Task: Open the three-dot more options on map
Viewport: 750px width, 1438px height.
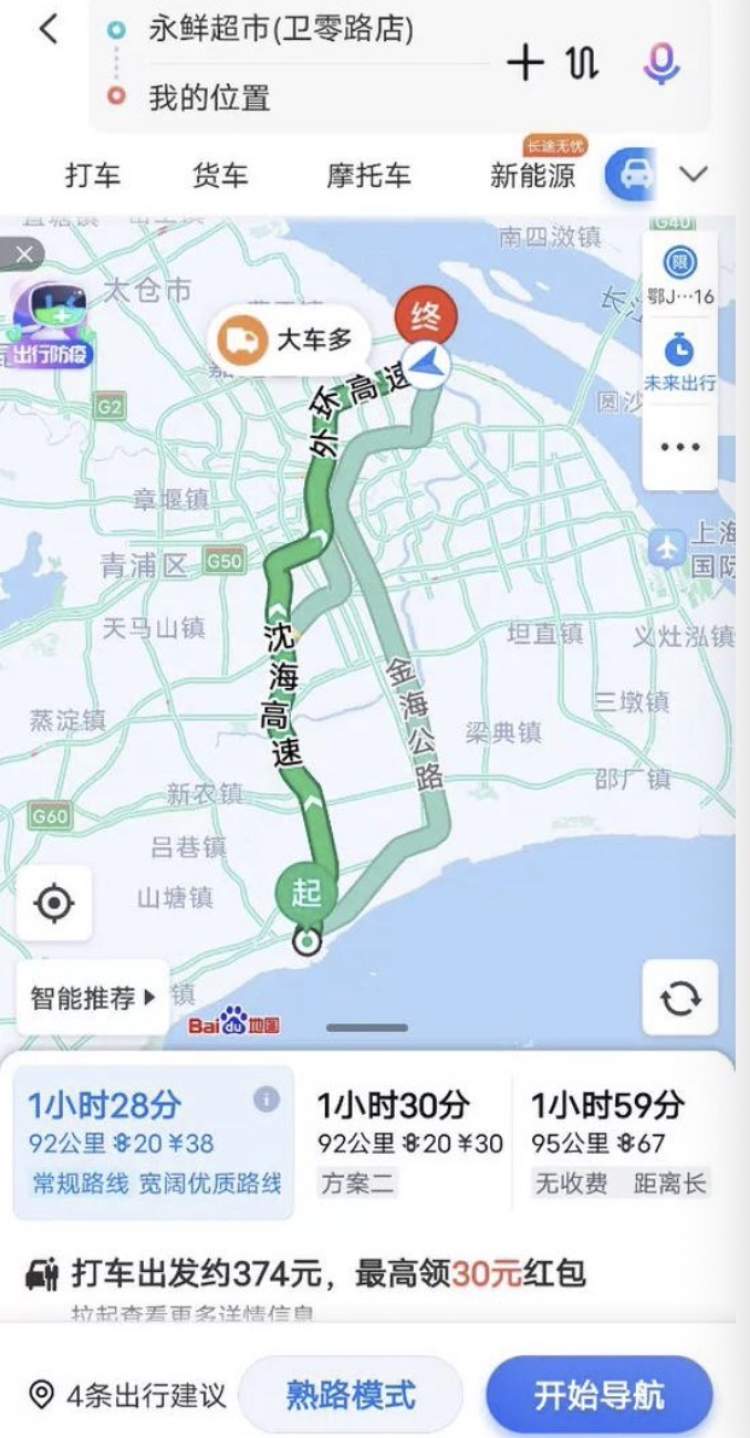Action: click(x=679, y=448)
